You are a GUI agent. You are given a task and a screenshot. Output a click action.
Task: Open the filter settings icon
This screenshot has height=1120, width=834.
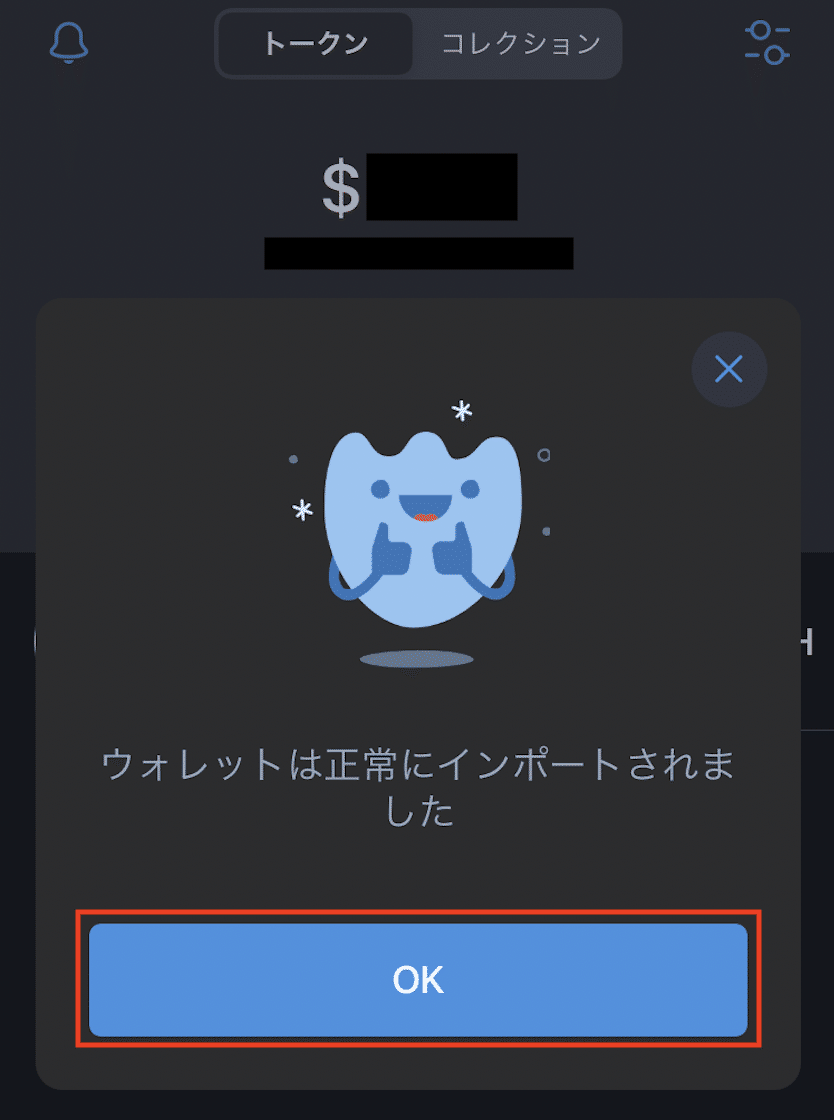767,42
